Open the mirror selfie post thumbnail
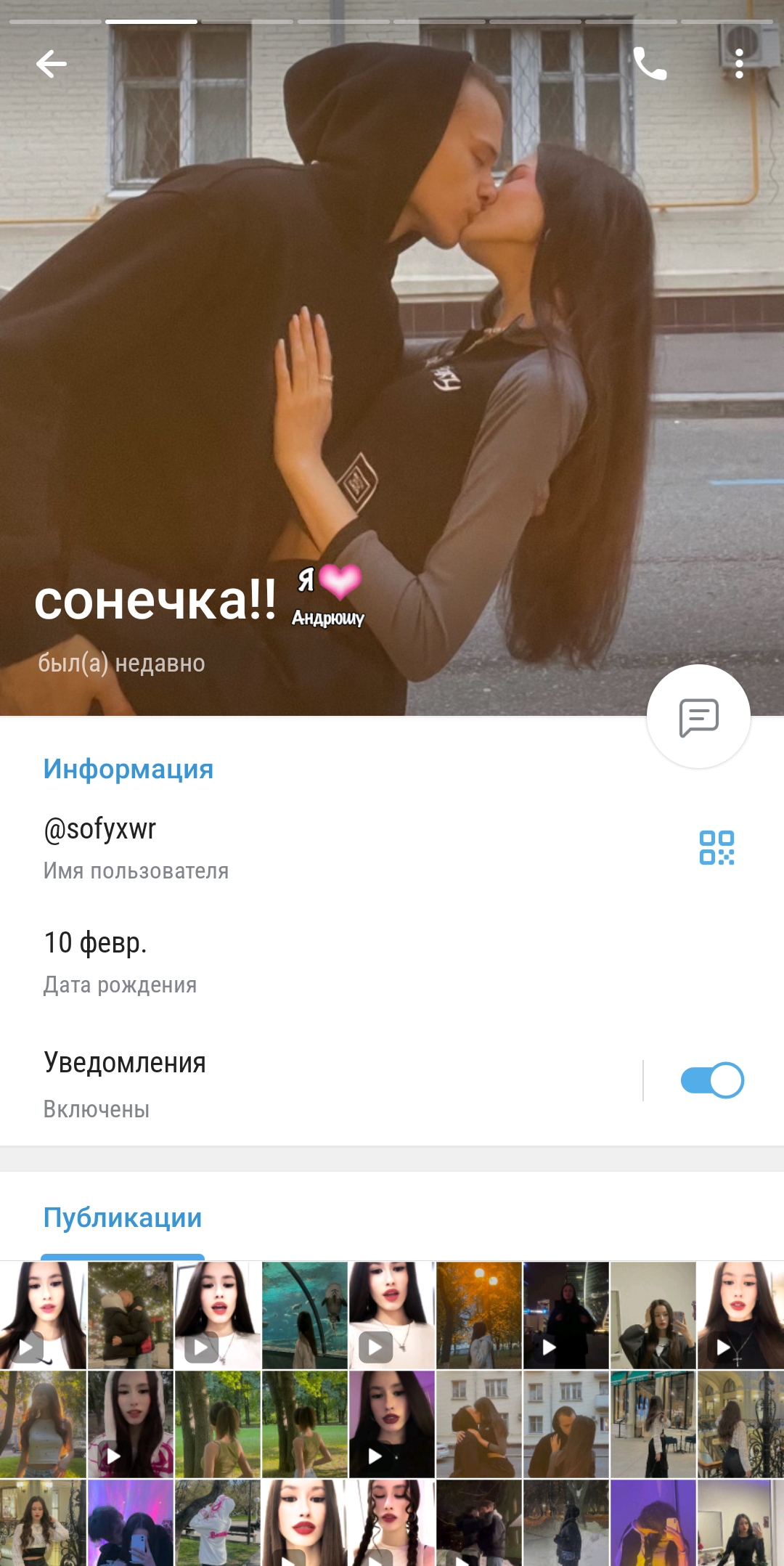Image resolution: width=784 pixels, height=1566 pixels. click(x=653, y=1315)
